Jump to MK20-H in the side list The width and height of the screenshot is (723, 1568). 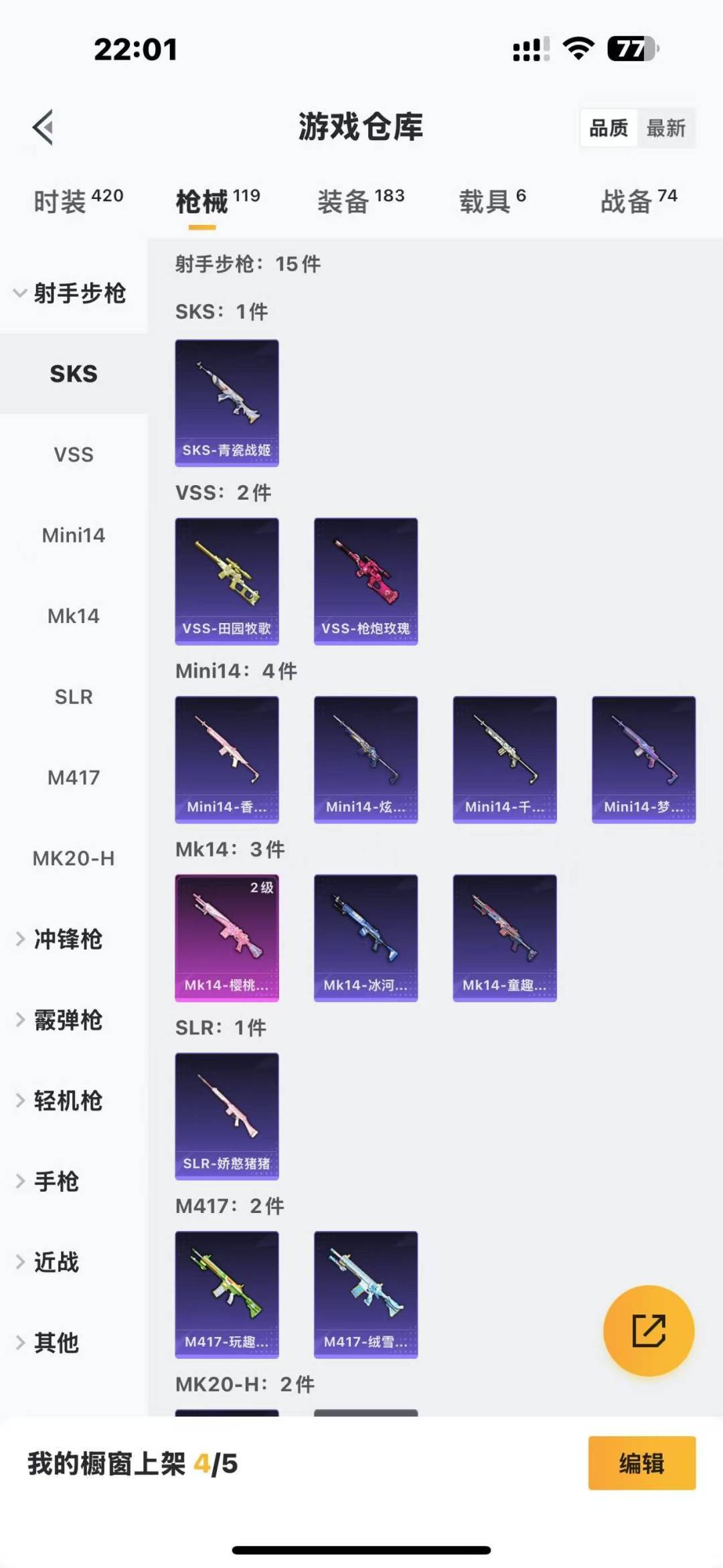click(74, 858)
